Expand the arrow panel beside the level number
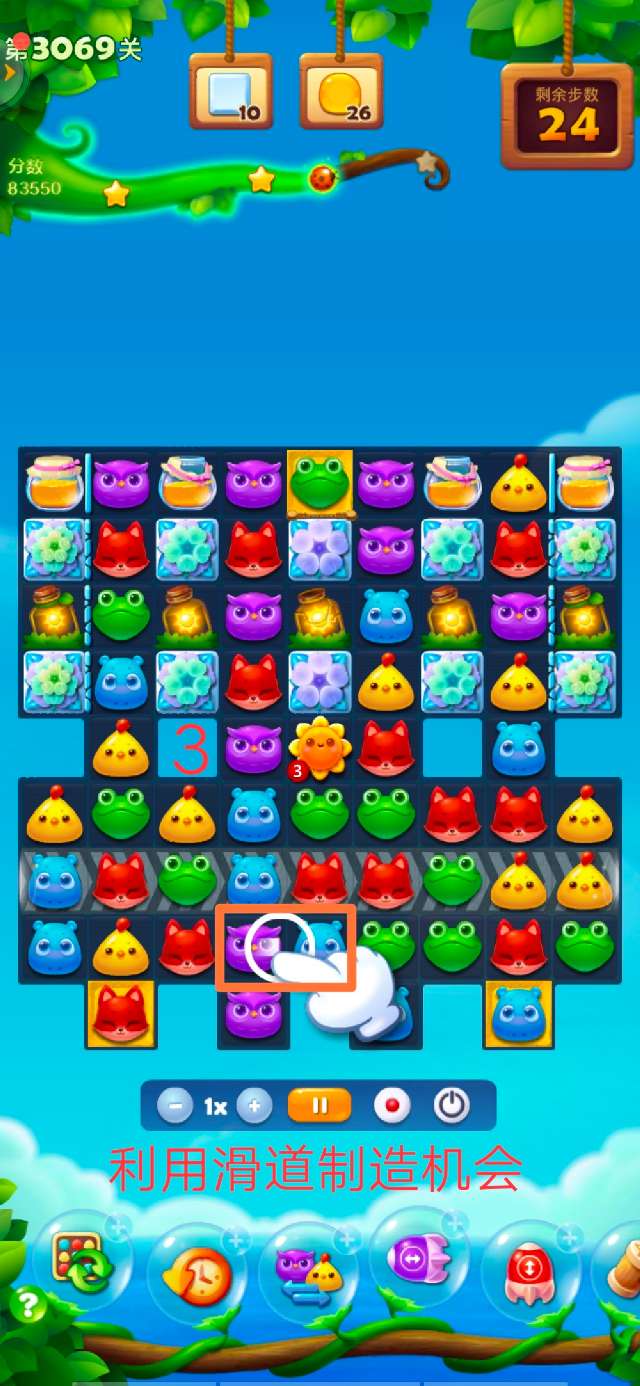Screen dimensions: 640x1386 (9, 72)
